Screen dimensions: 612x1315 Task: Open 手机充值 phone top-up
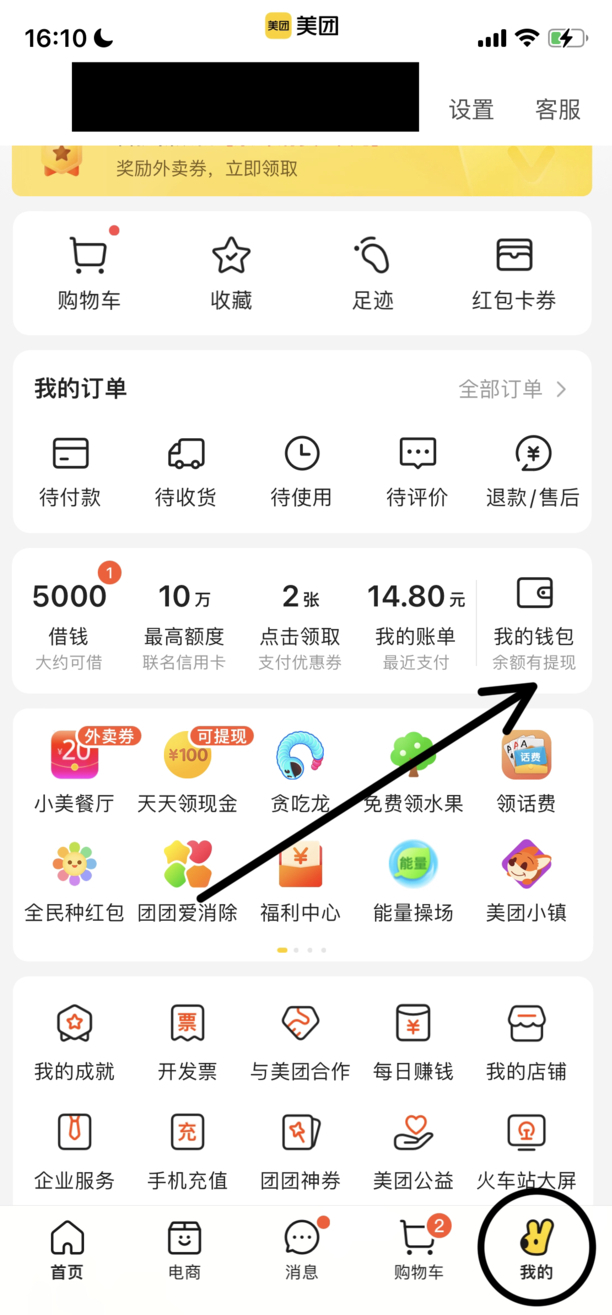pos(187,1150)
